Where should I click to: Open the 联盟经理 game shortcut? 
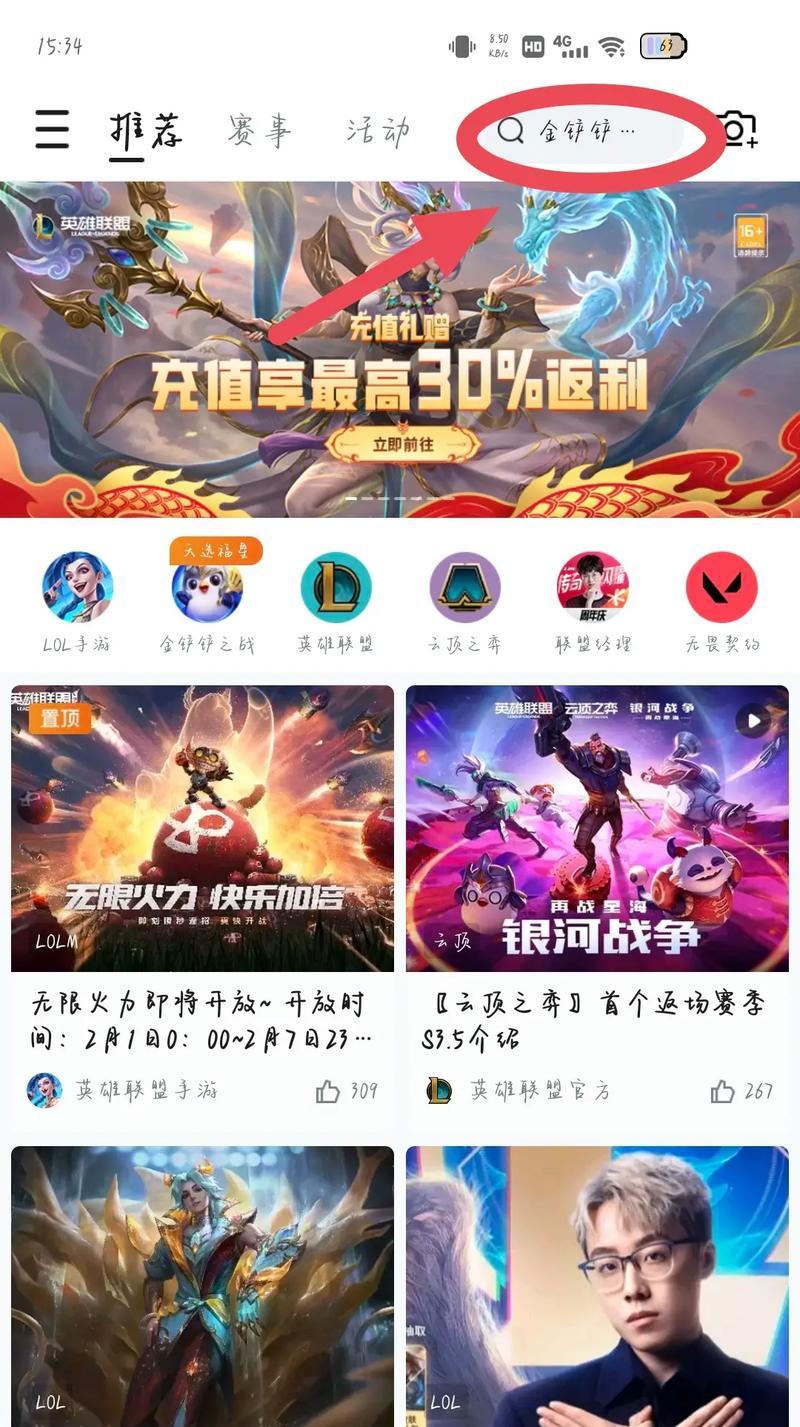[x=593, y=588]
